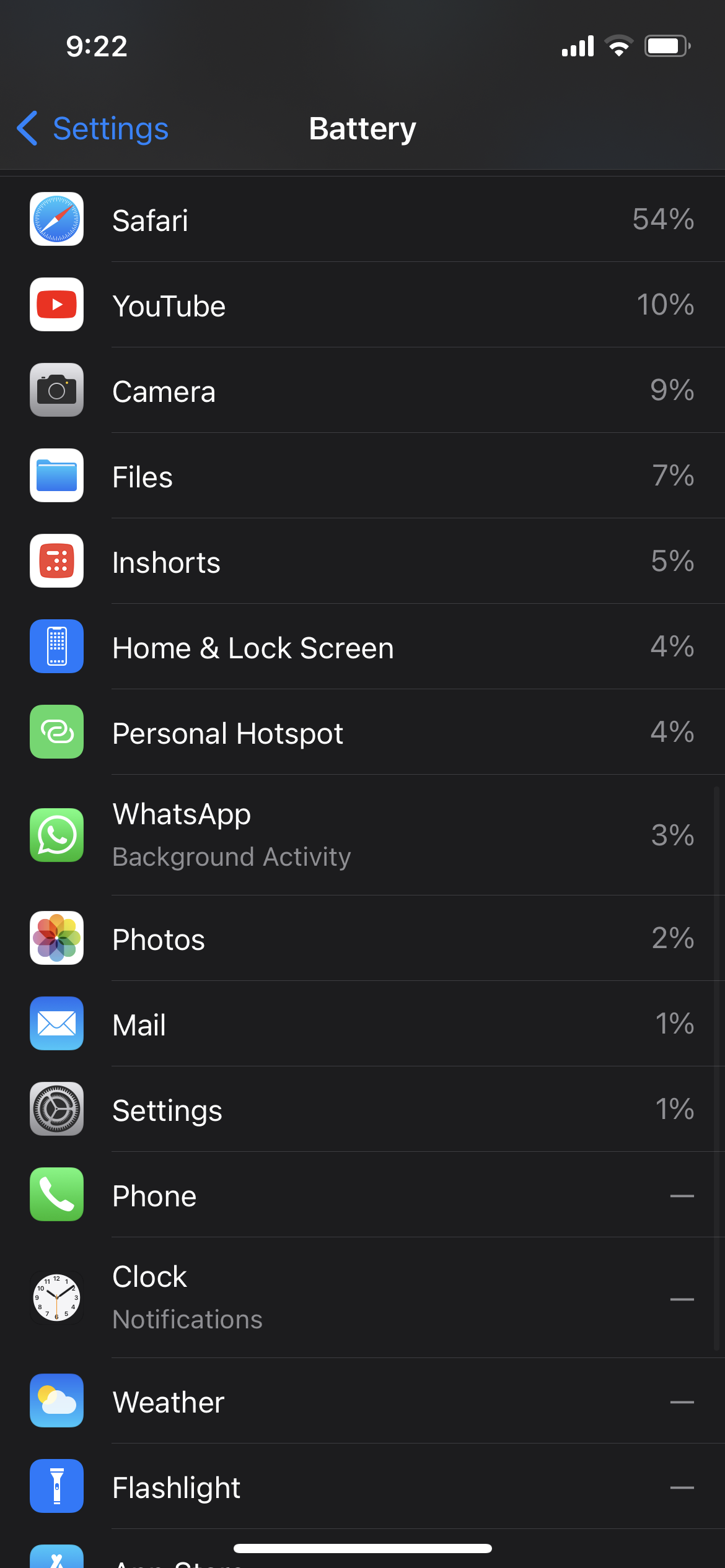Tap the Inshorts row
This screenshot has width=725, height=1568.
click(x=362, y=561)
